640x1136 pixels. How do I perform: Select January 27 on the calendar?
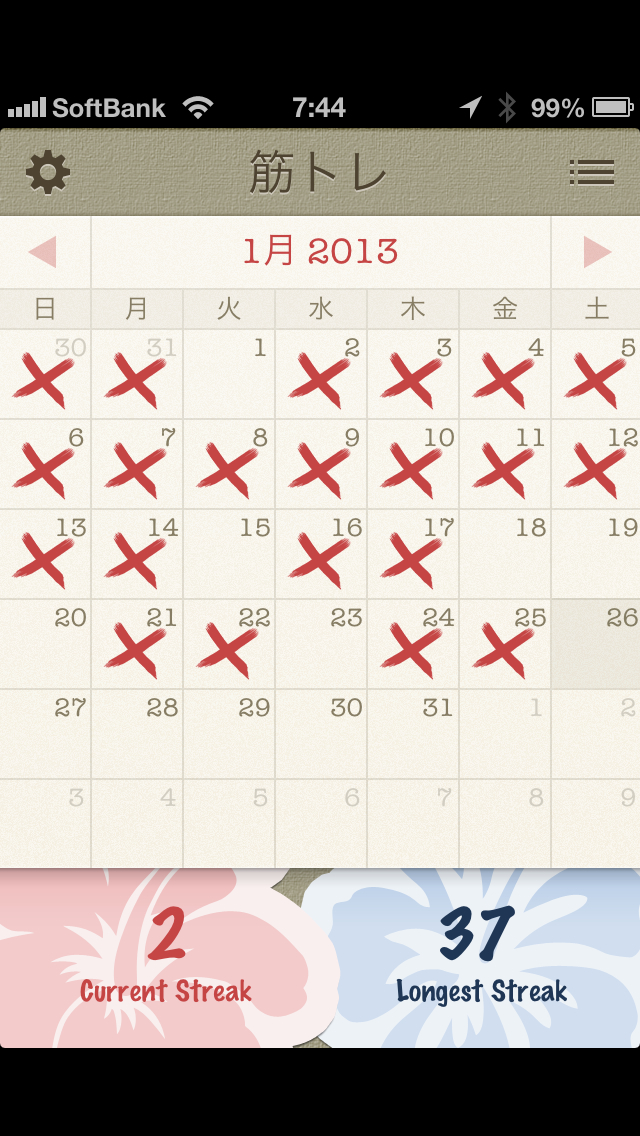(45, 735)
